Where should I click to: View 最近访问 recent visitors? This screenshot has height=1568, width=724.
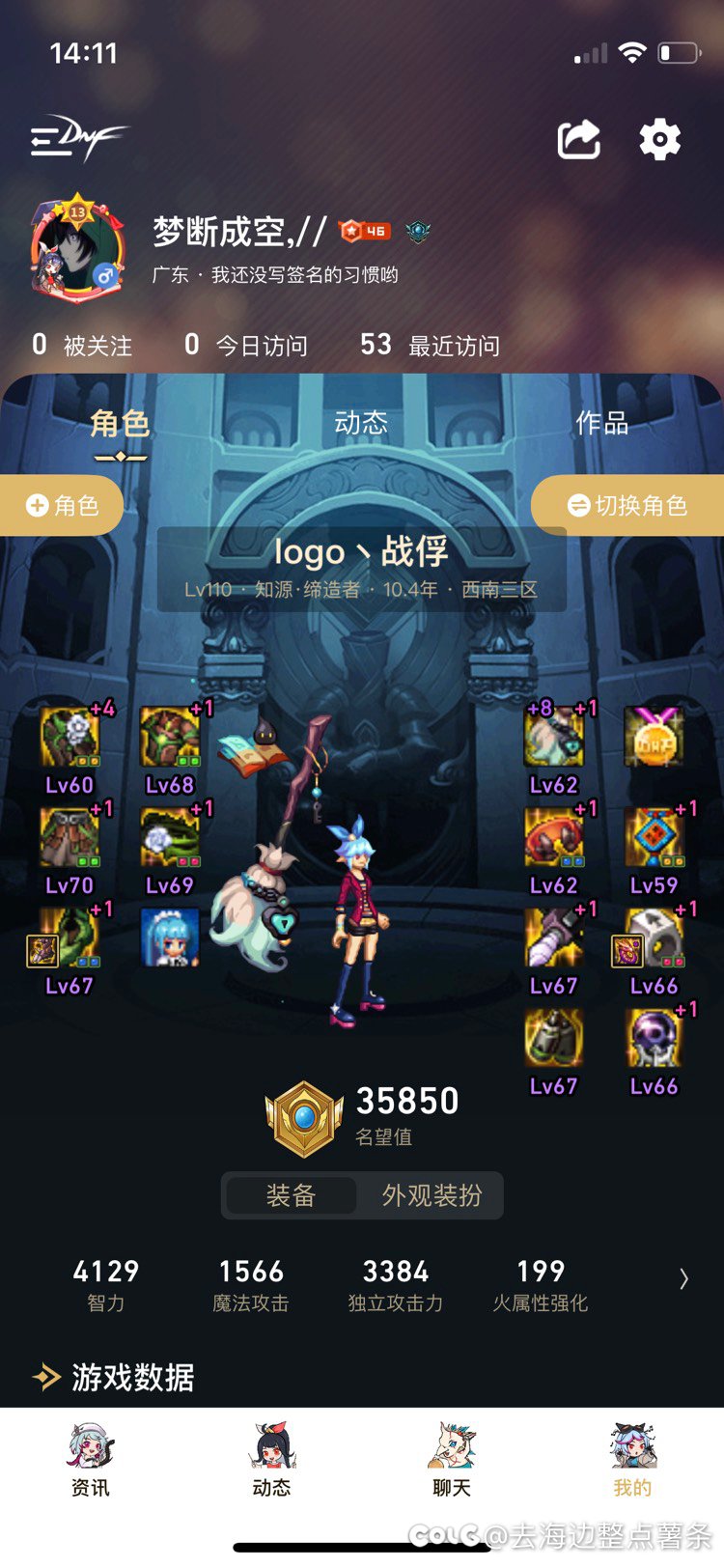pyautogui.click(x=430, y=345)
